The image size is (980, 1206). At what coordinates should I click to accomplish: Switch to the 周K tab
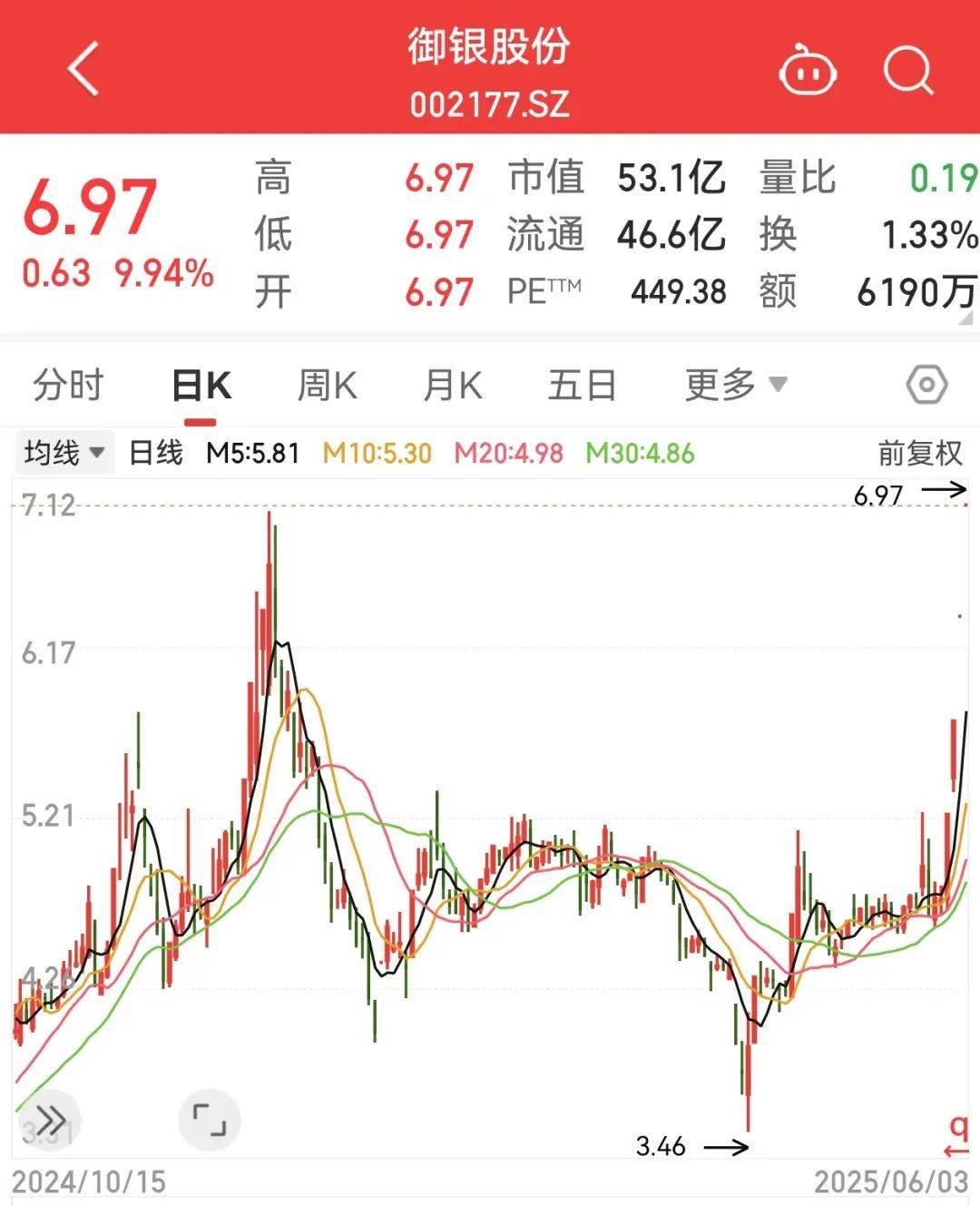click(327, 386)
